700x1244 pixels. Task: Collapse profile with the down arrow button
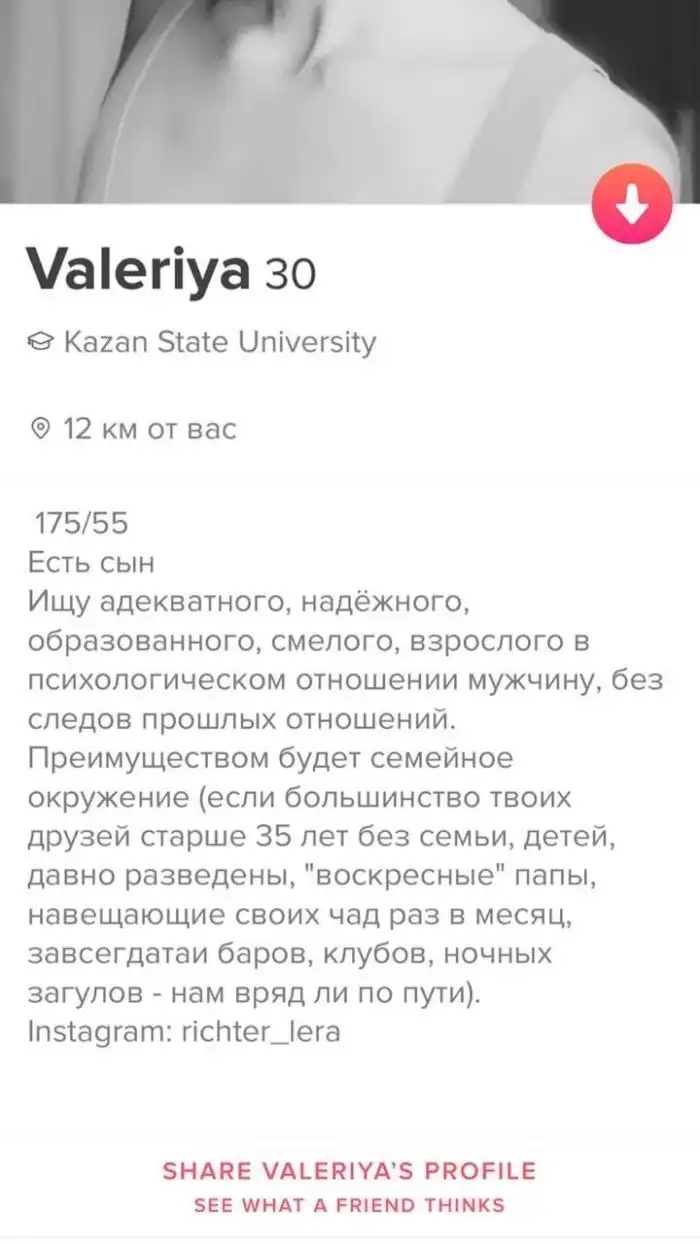tap(631, 204)
